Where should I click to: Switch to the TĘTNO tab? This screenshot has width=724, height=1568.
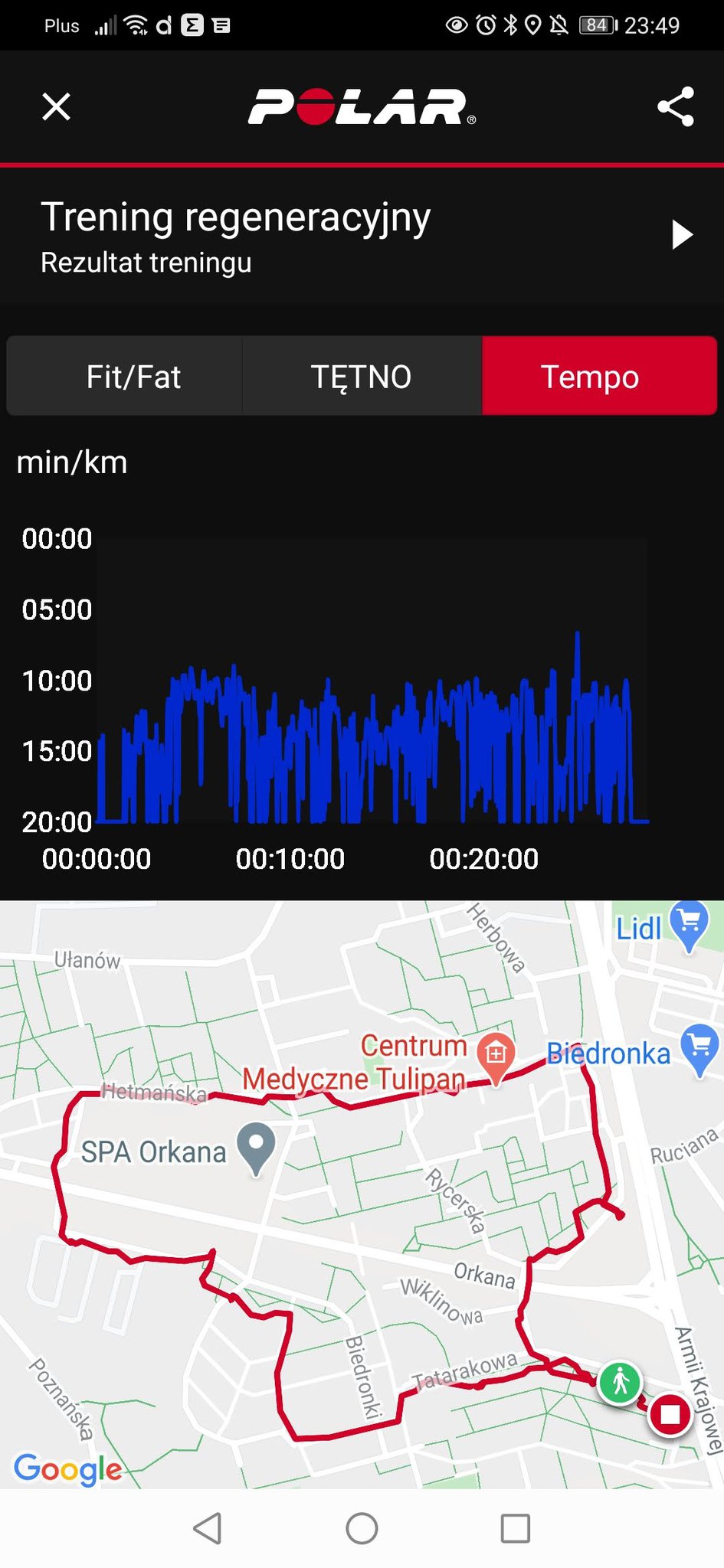pos(362,377)
